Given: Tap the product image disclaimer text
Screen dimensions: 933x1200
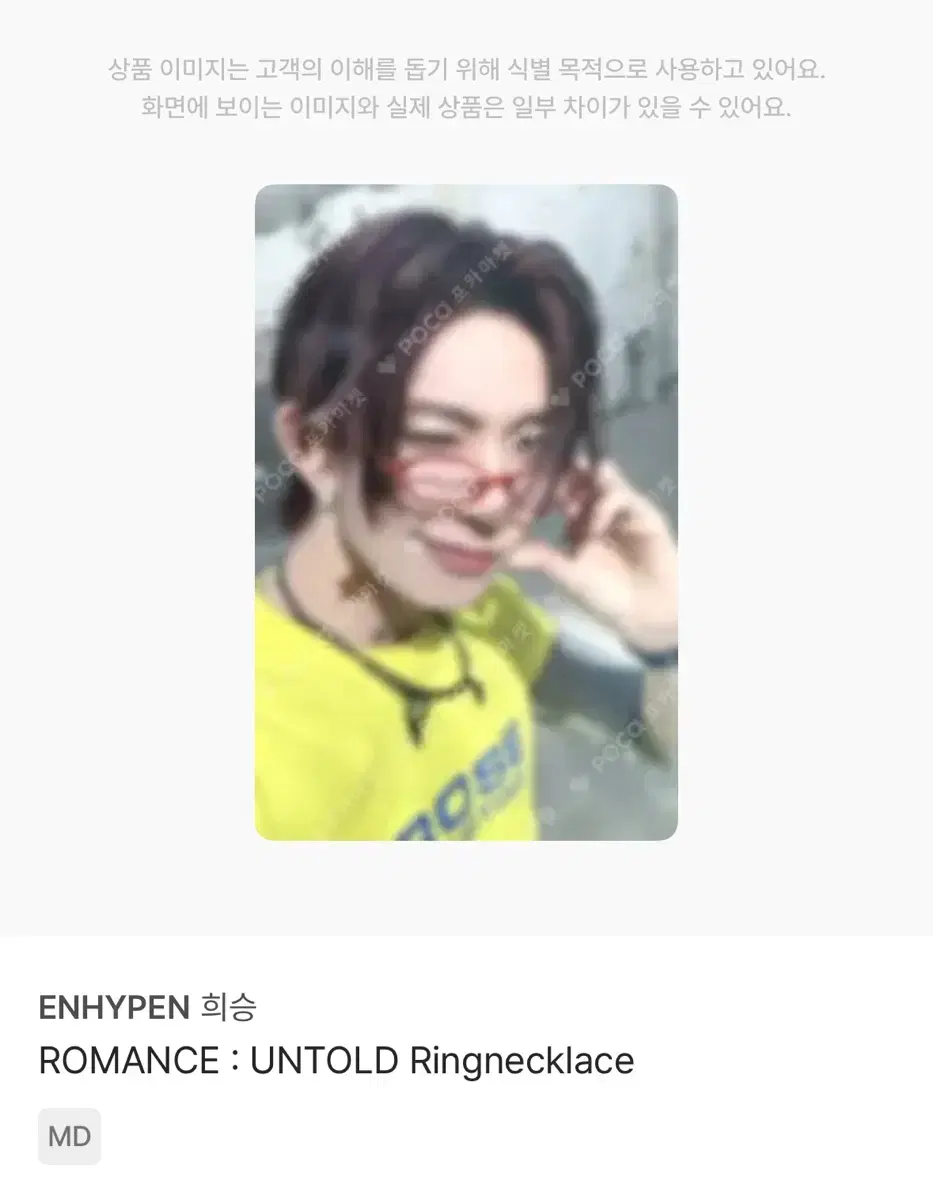Looking at the screenshot, I should pyautogui.click(x=466, y=90).
